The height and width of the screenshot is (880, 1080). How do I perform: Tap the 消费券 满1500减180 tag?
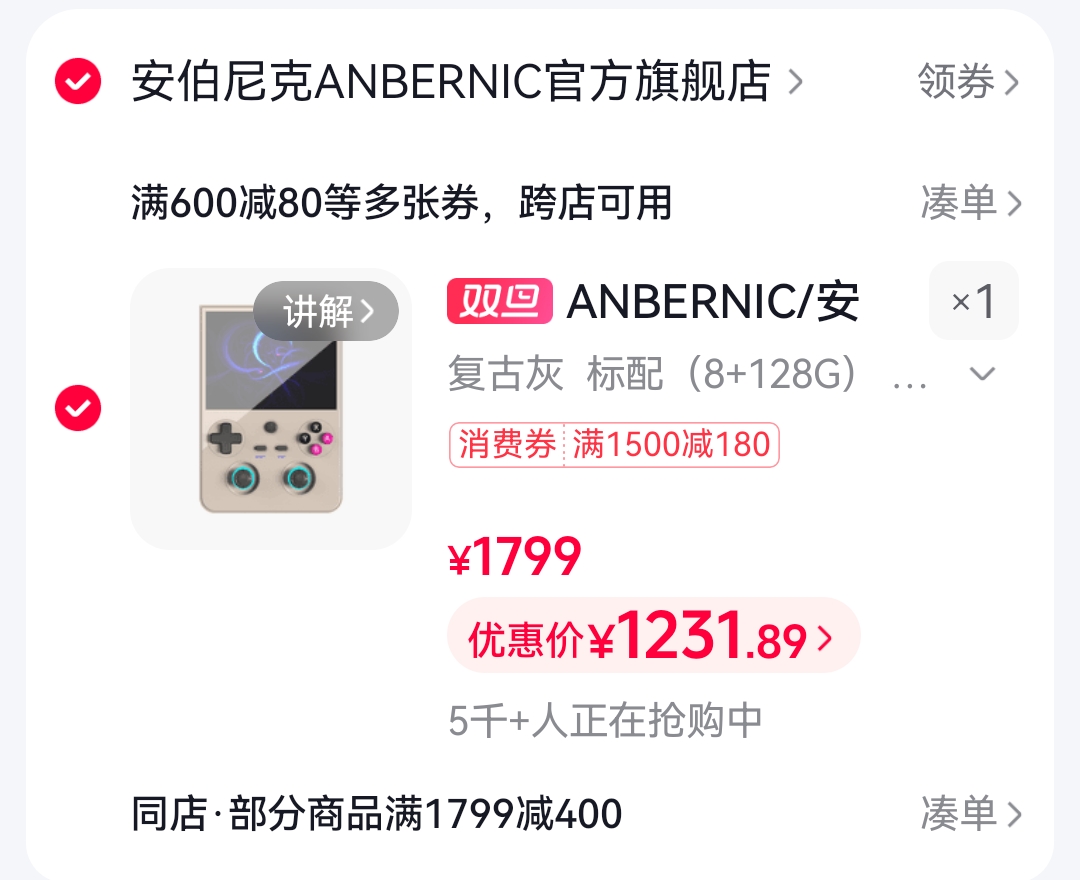[x=614, y=444]
